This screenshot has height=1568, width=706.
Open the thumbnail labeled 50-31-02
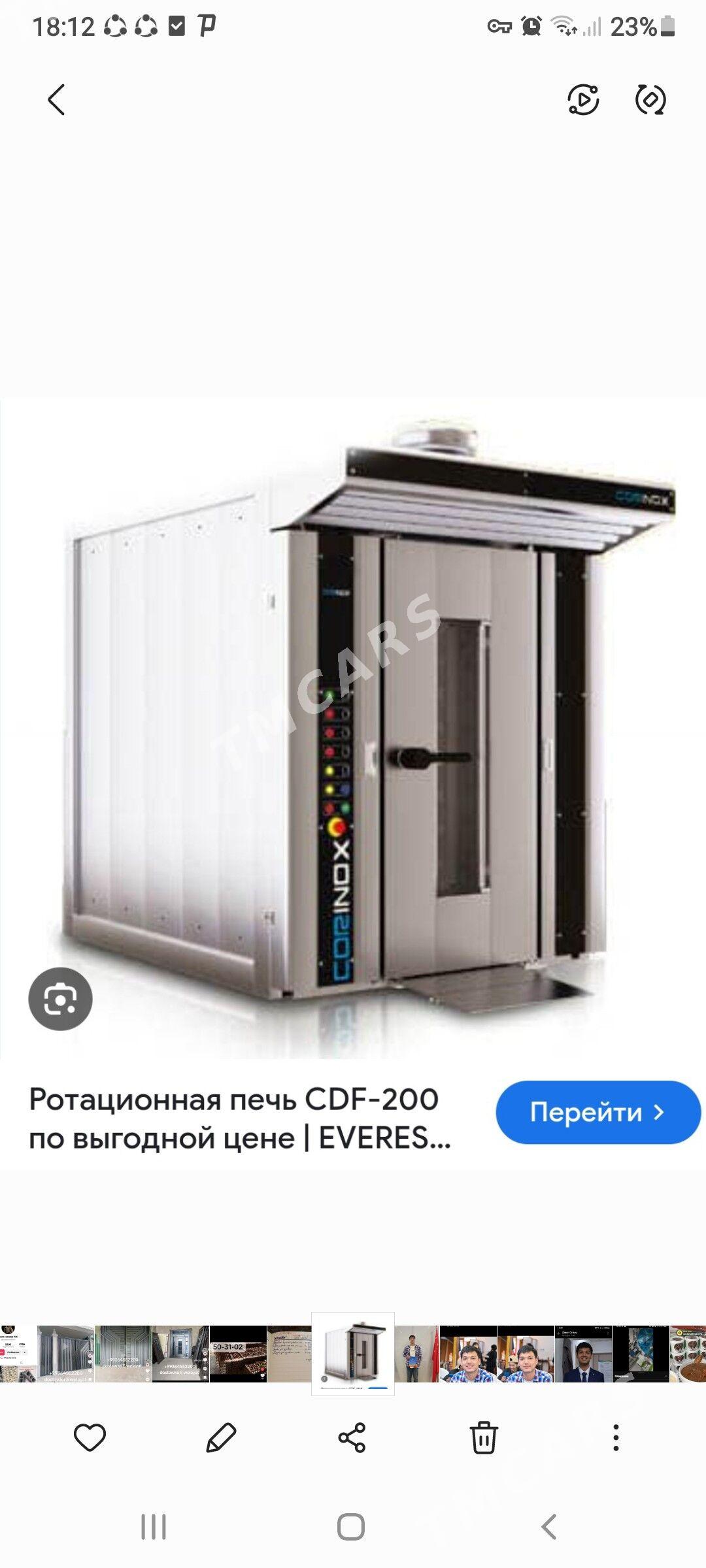tap(238, 1354)
